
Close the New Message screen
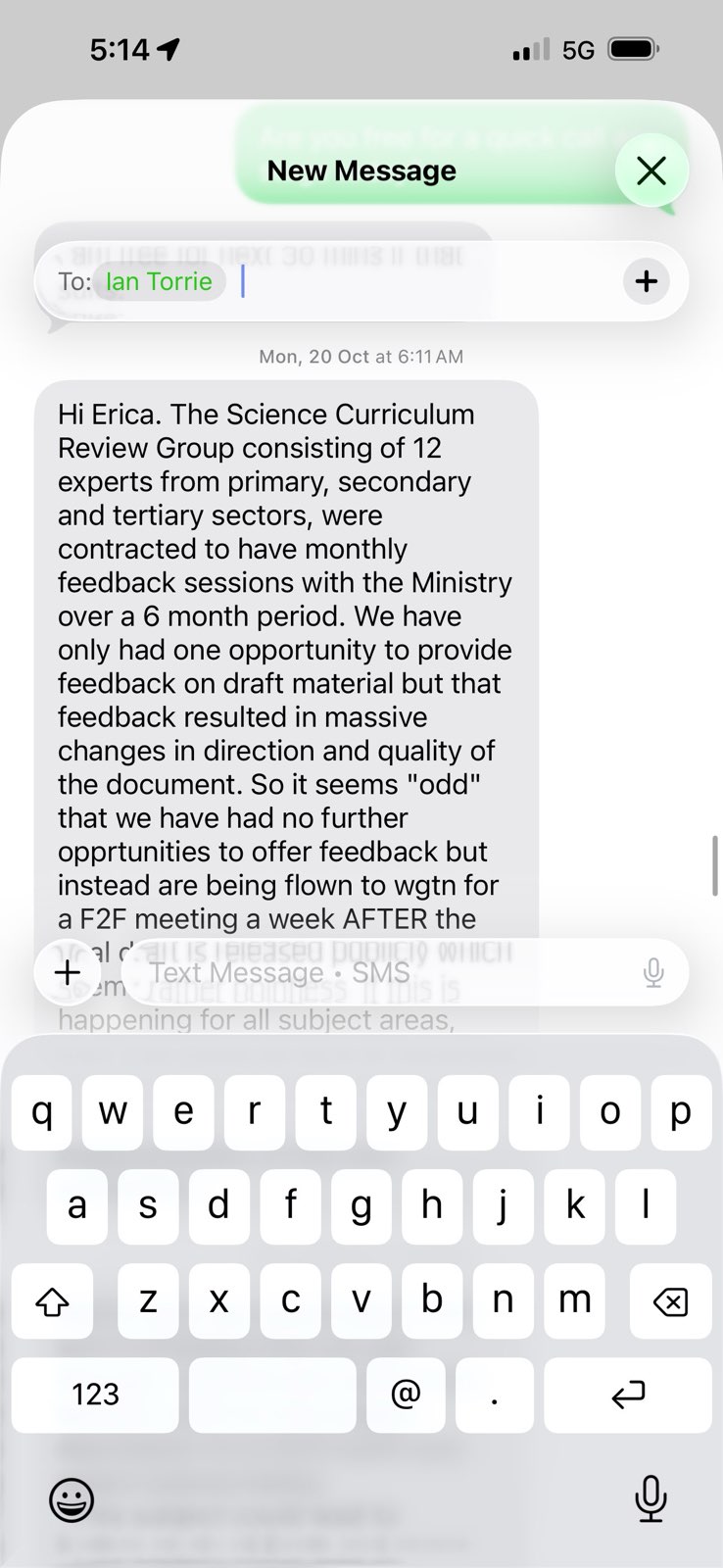click(x=651, y=171)
